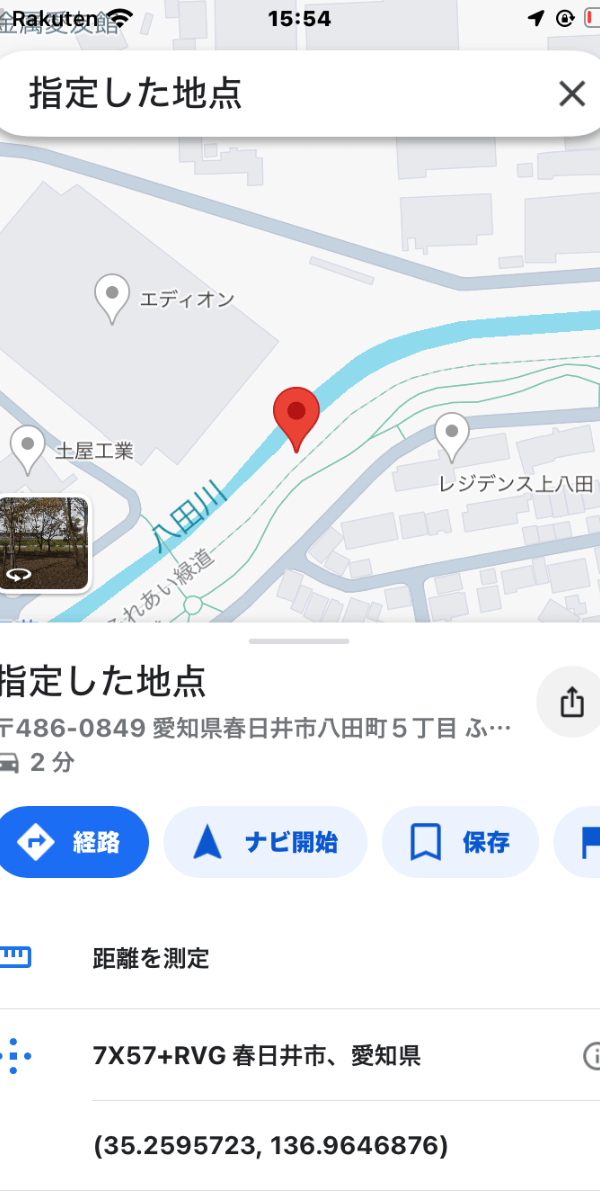
Task: Get directions with the 経路 button
Action: pos(72,842)
